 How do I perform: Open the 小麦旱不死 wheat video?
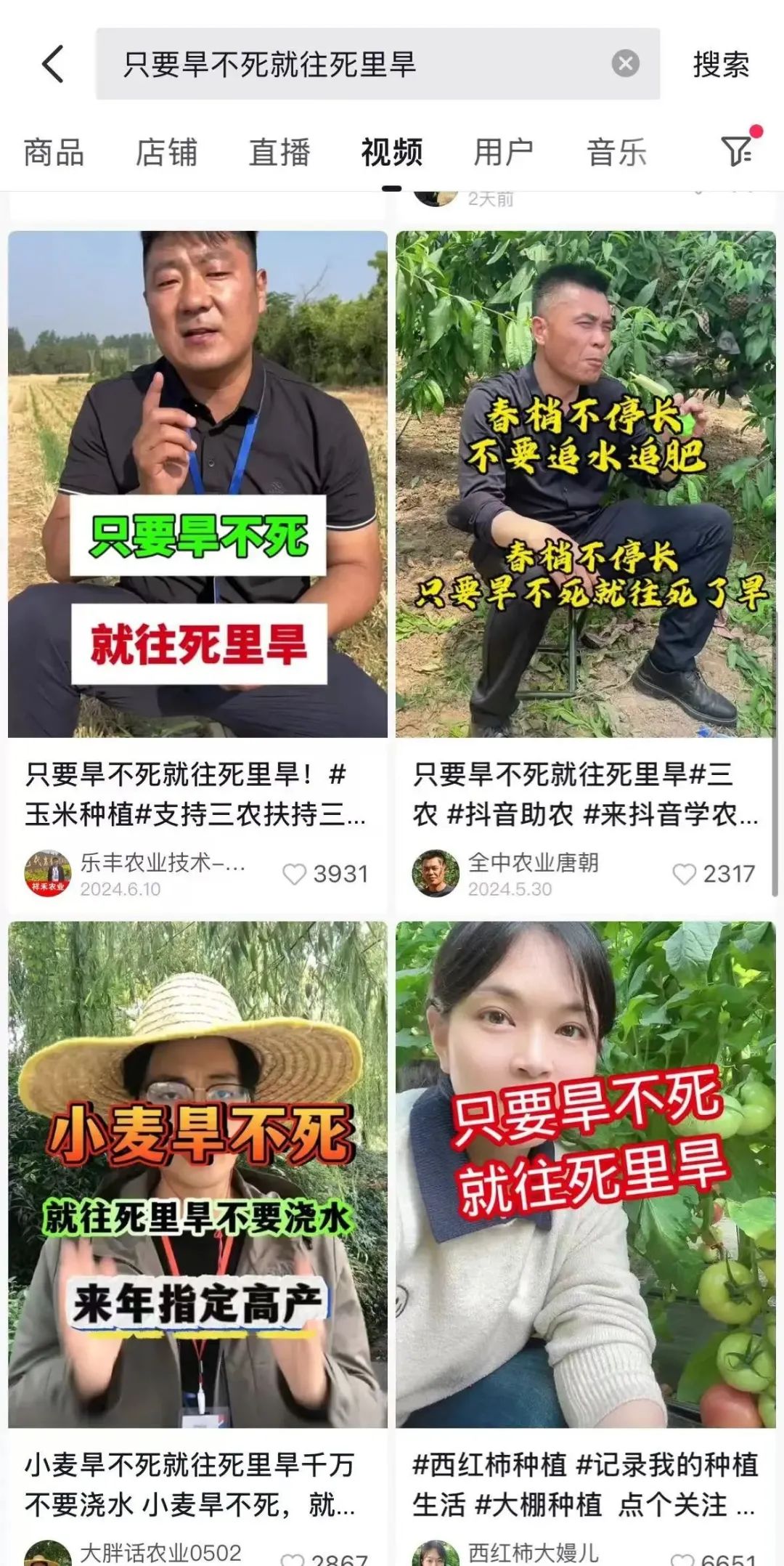click(197, 1174)
